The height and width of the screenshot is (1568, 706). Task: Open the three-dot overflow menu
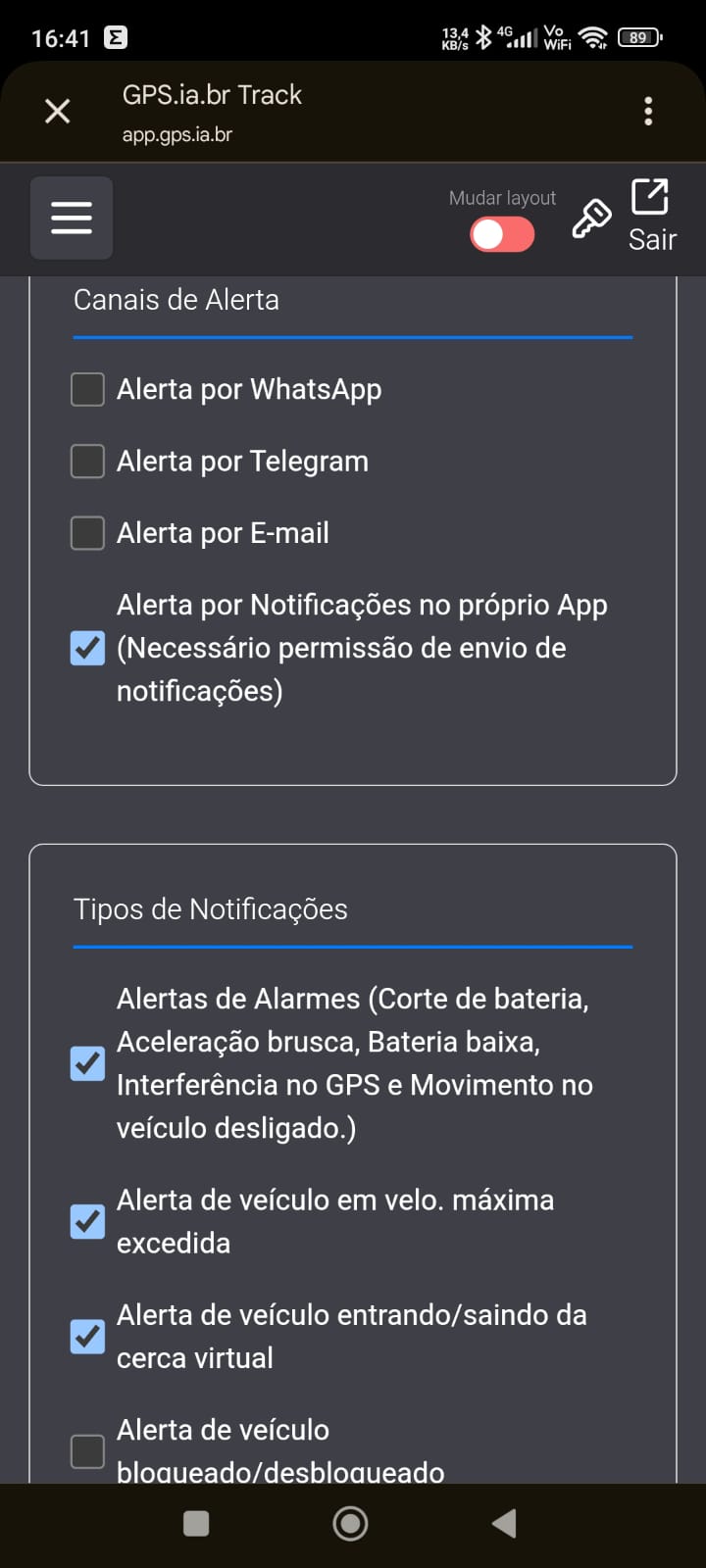[x=648, y=111]
